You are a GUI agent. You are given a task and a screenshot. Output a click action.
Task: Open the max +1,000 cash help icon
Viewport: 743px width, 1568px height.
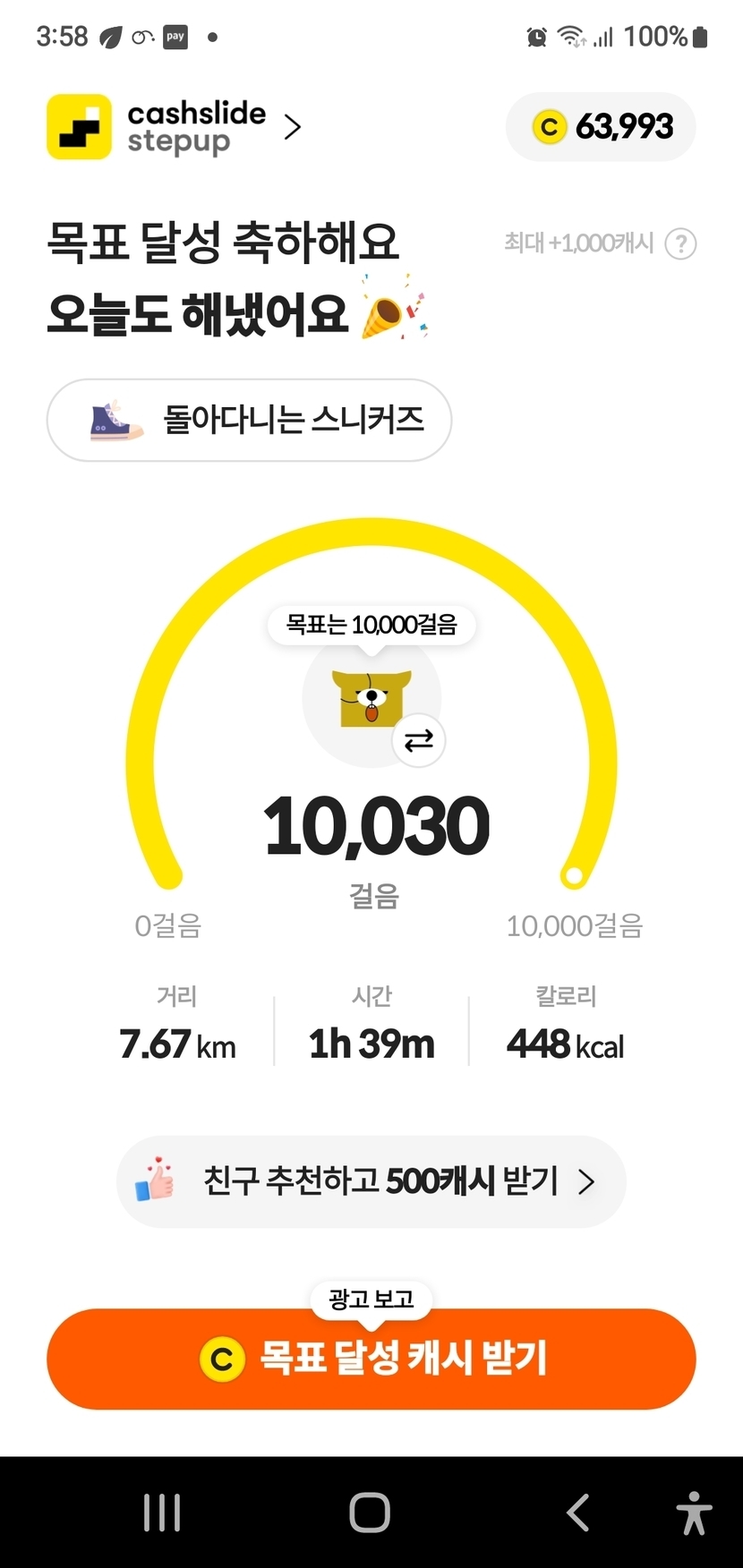tap(680, 243)
